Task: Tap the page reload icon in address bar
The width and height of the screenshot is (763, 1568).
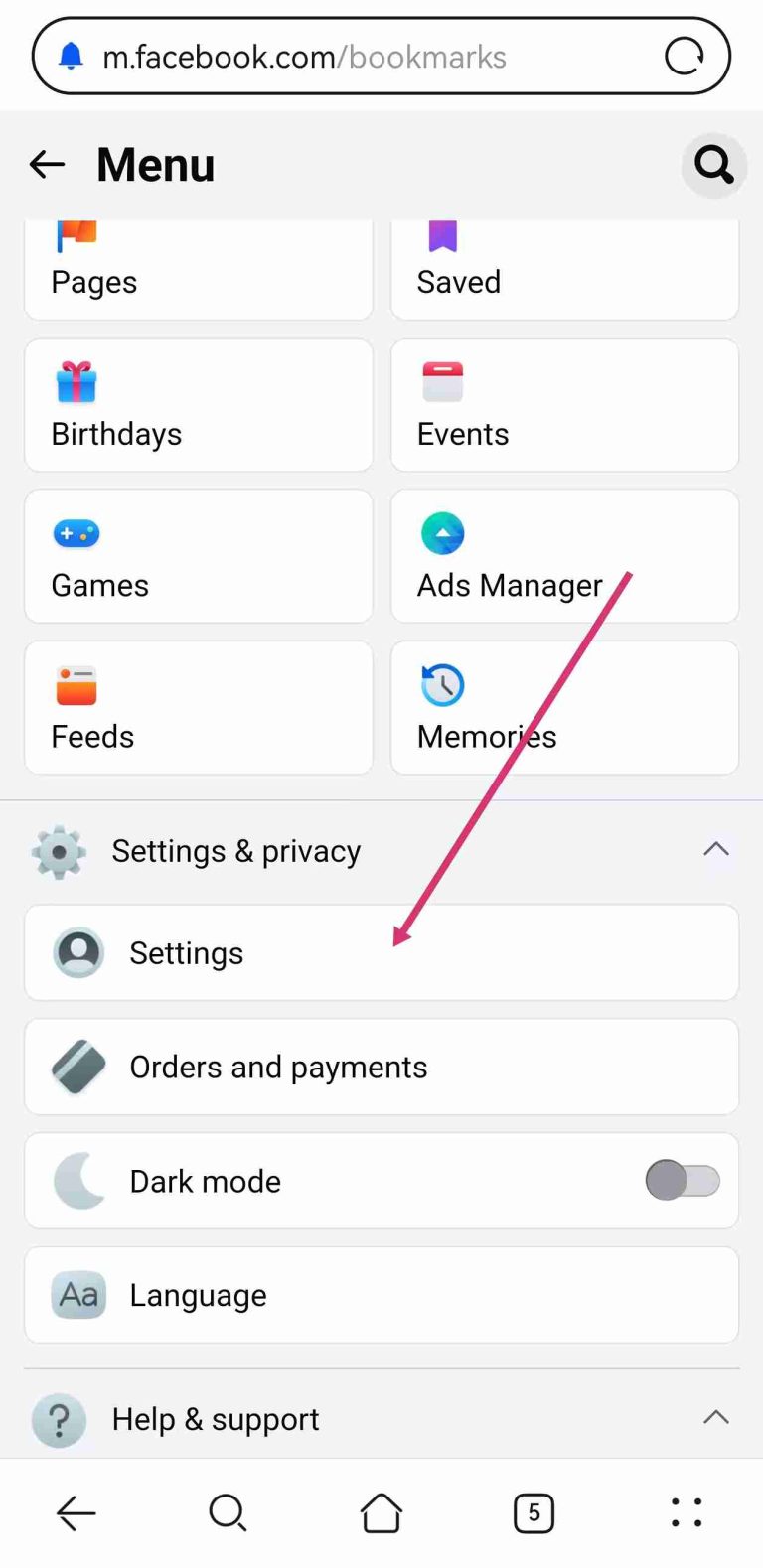Action: (x=683, y=57)
